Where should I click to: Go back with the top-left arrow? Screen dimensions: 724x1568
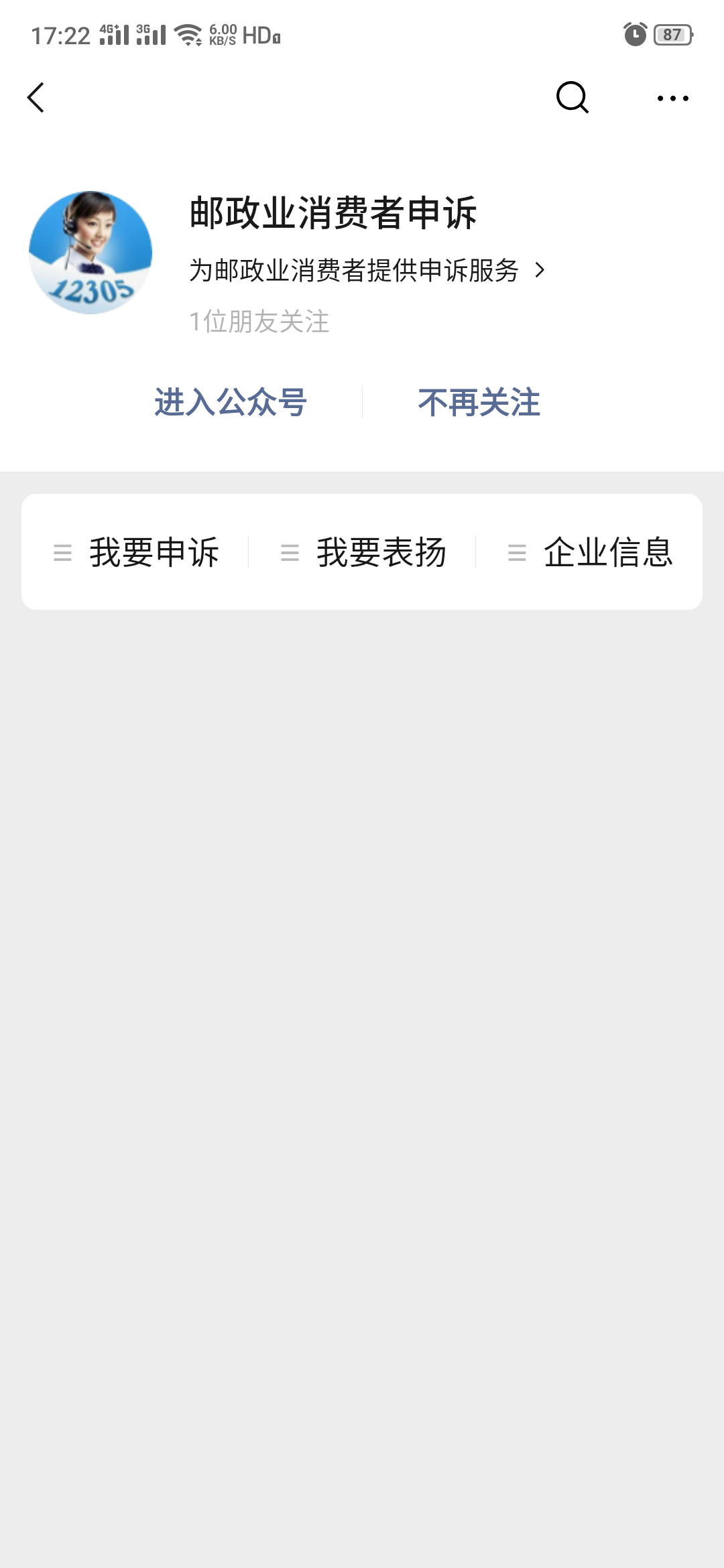pos(36,98)
